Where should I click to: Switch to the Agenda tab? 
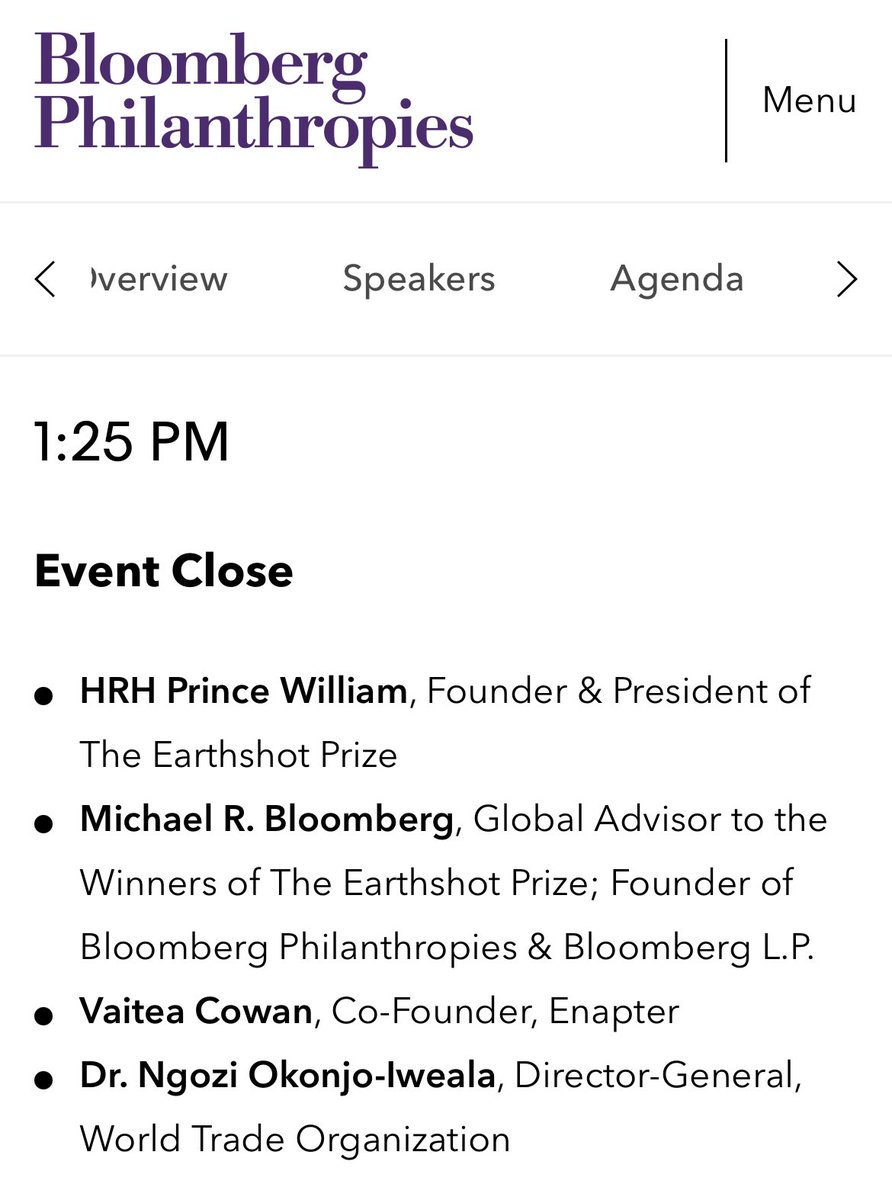(677, 278)
